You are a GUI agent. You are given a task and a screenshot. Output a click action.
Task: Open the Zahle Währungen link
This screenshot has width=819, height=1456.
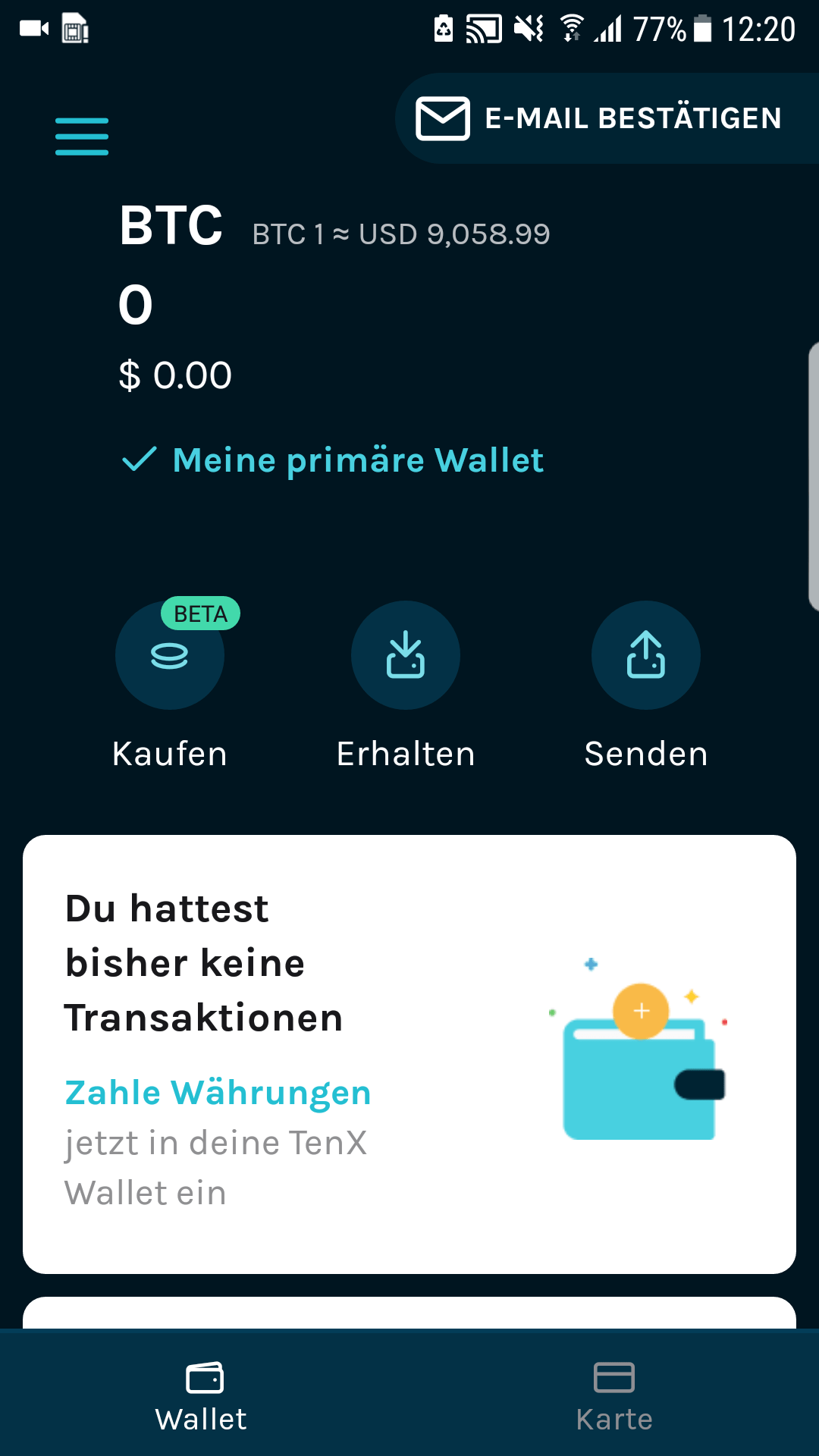[x=218, y=1093]
